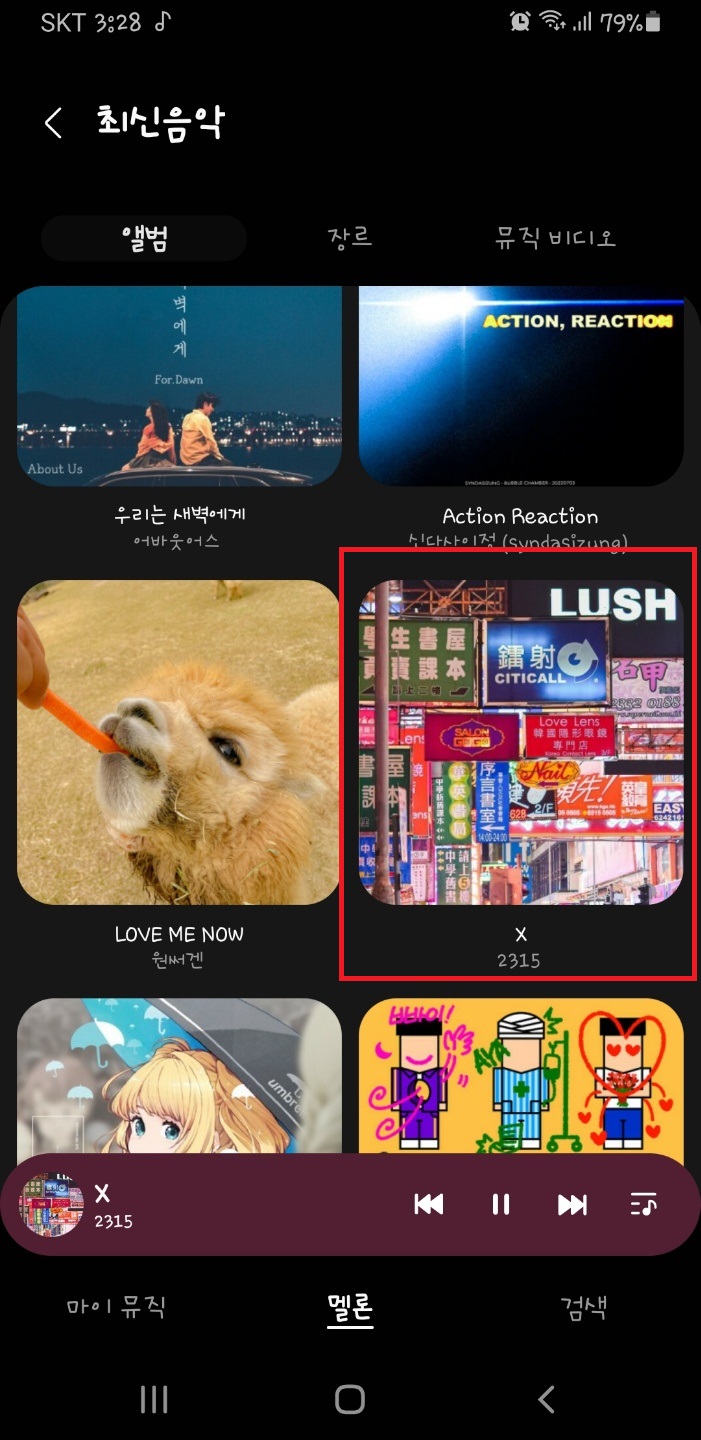Image resolution: width=701 pixels, height=1440 pixels.
Task: Open the current playlist queue
Action: click(644, 1204)
